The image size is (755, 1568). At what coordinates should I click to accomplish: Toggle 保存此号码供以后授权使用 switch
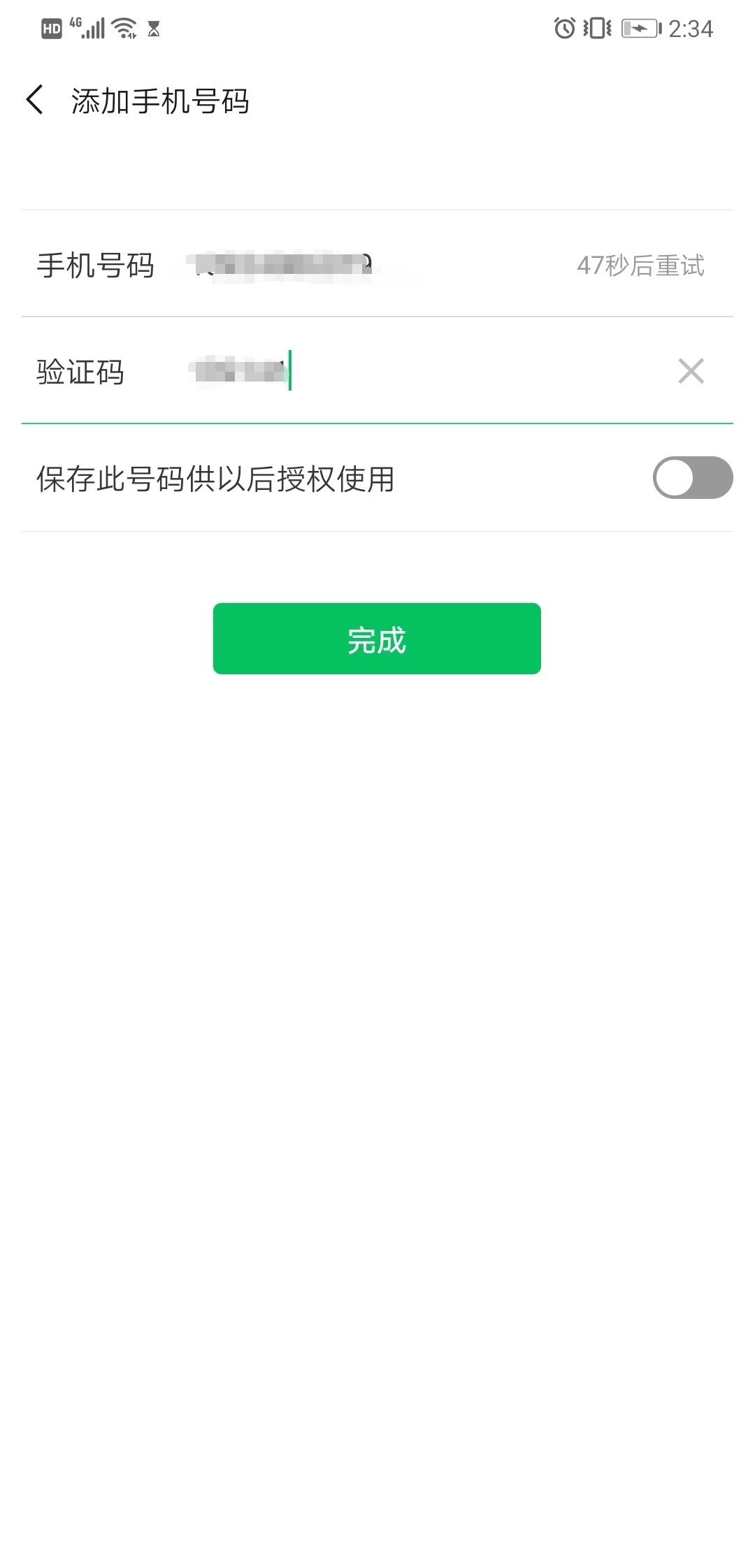tap(693, 478)
